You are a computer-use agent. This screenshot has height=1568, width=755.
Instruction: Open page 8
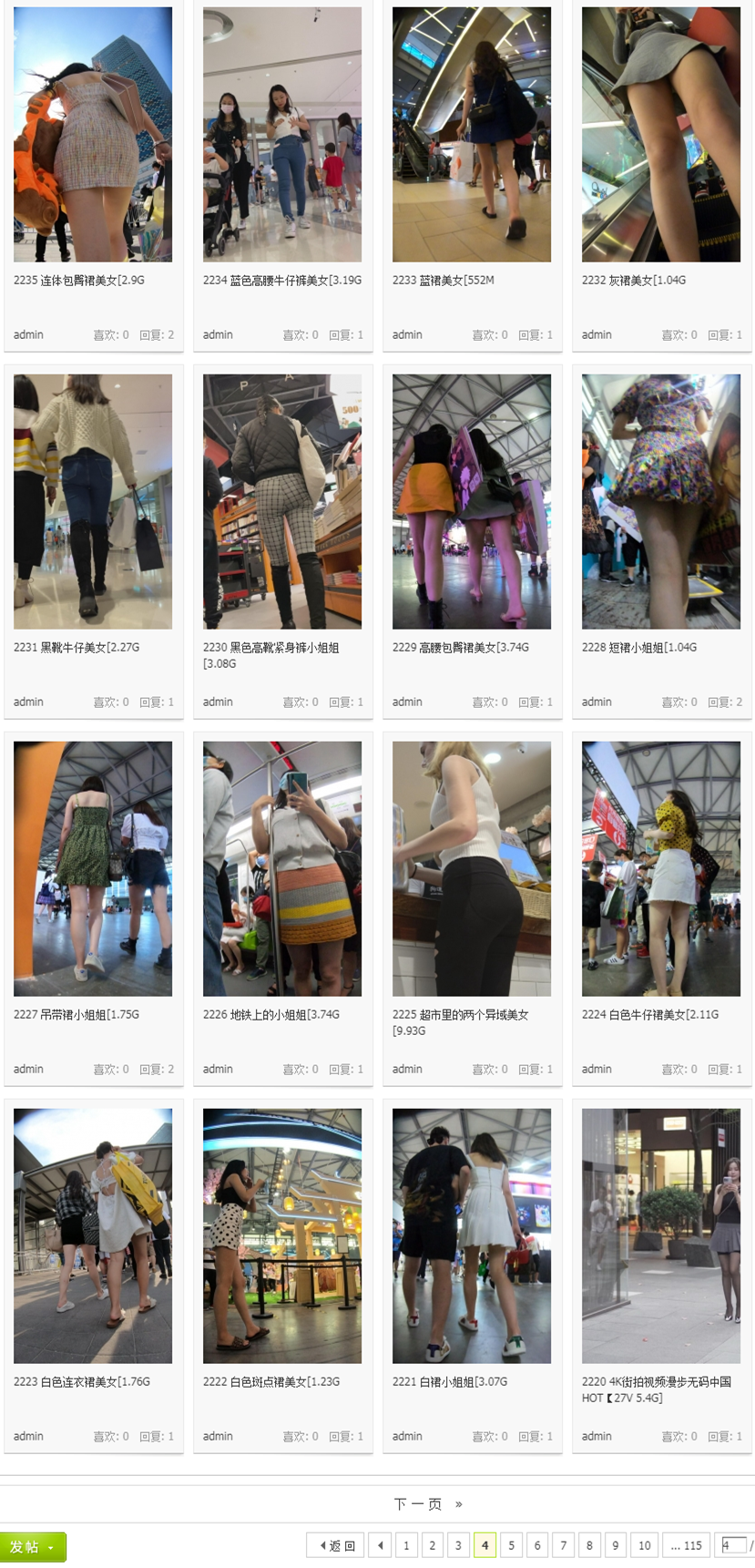(589, 1545)
